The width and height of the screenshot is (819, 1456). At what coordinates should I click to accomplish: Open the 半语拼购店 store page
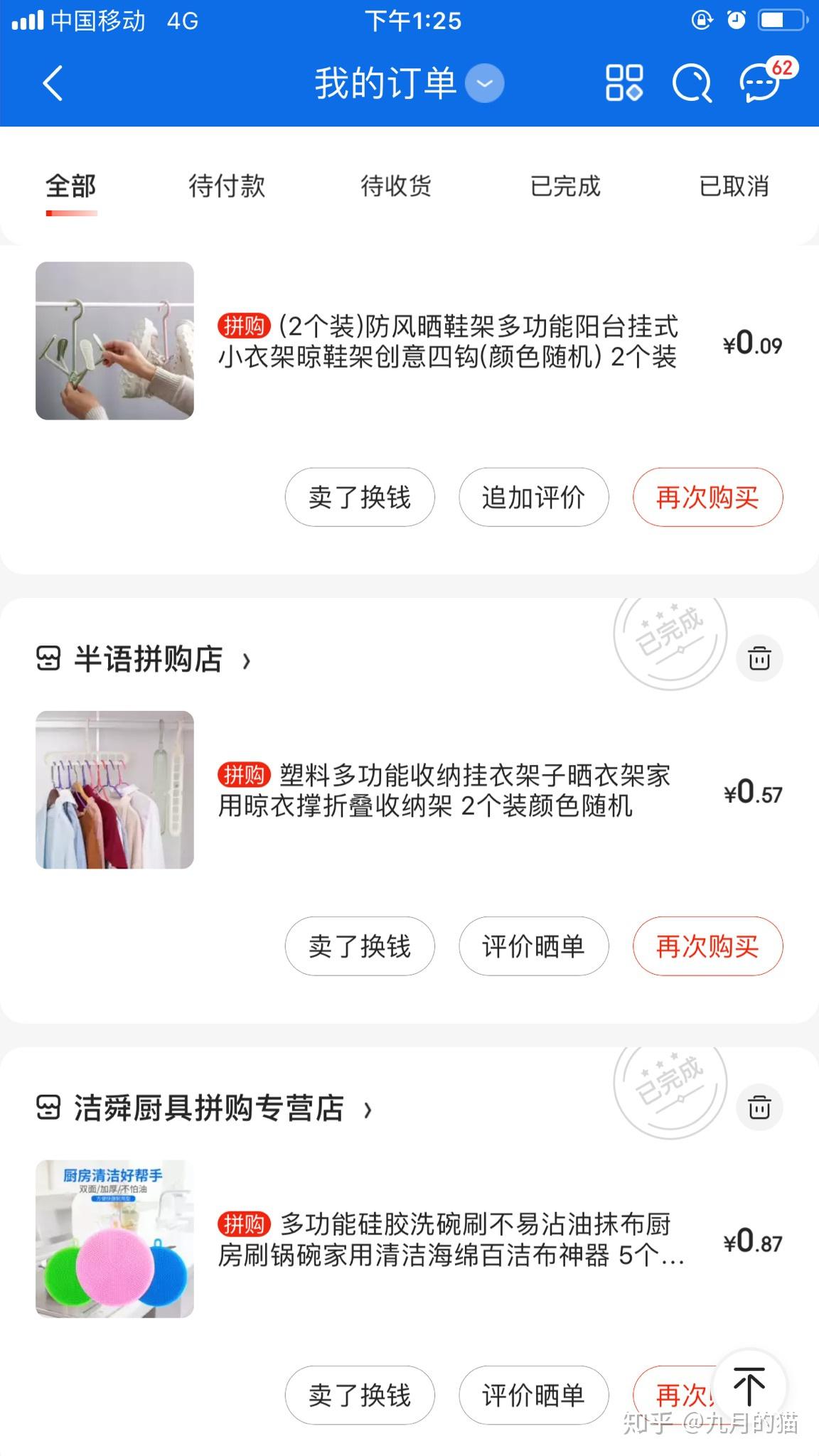click(x=148, y=659)
